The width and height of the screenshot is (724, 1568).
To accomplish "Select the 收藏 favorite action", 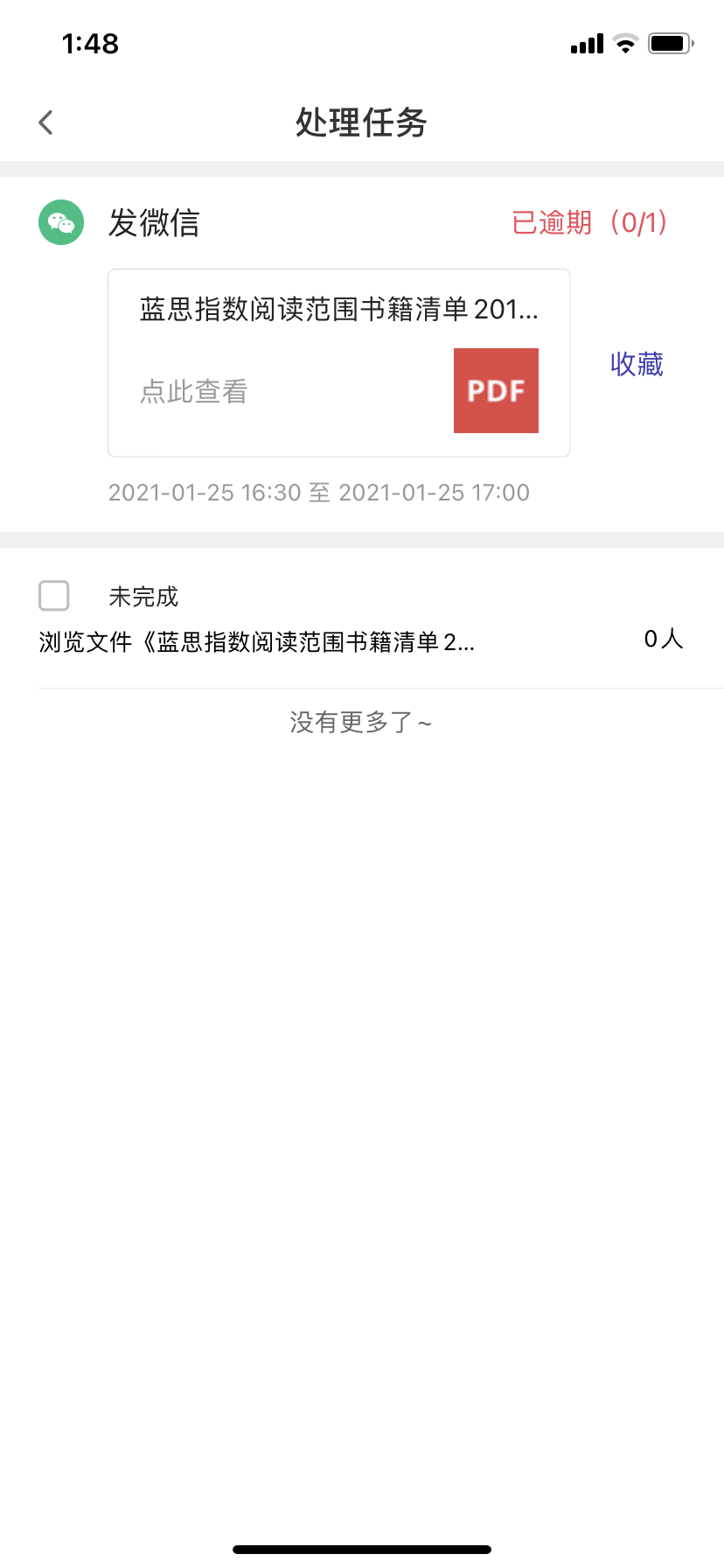I will 636,364.
